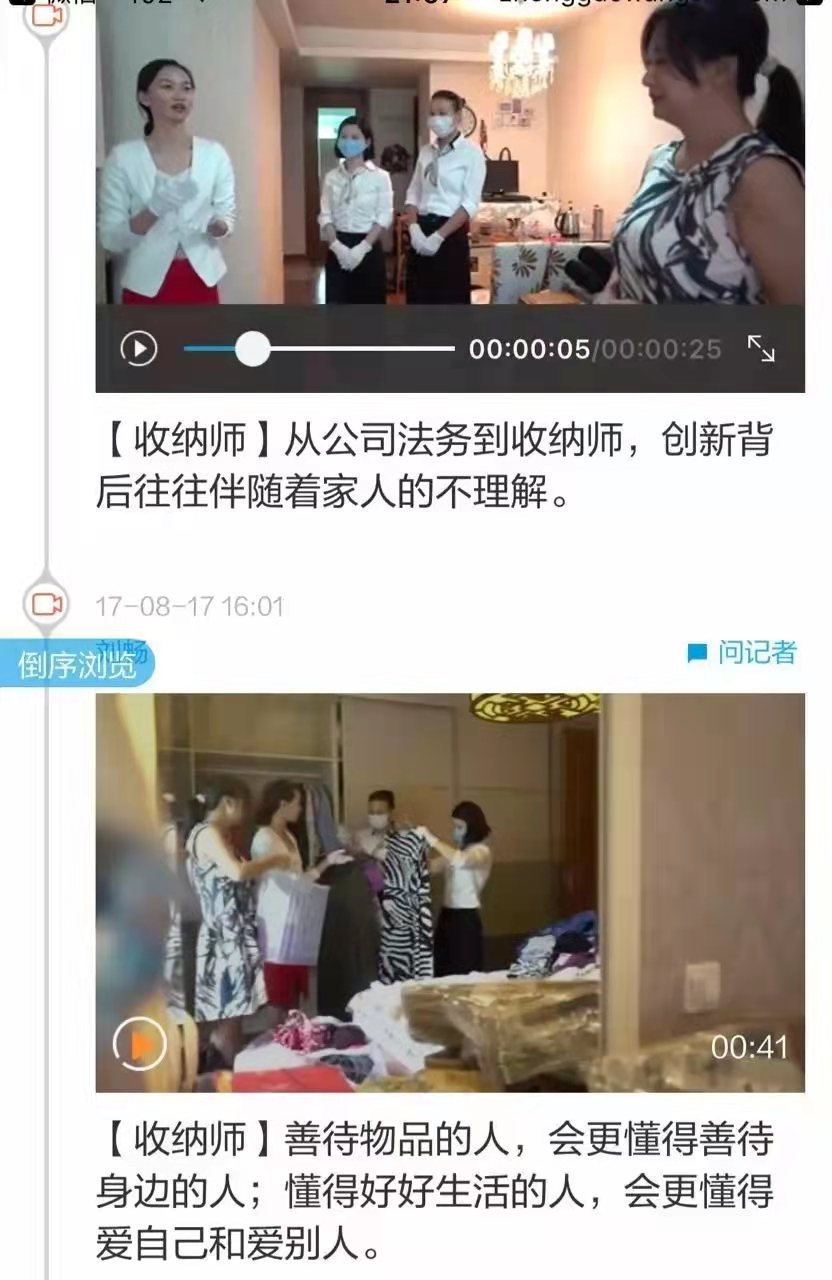The width and height of the screenshot is (832, 1280).
Task: Expand the first video to fullscreen
Action: click(x=762, y=348)
